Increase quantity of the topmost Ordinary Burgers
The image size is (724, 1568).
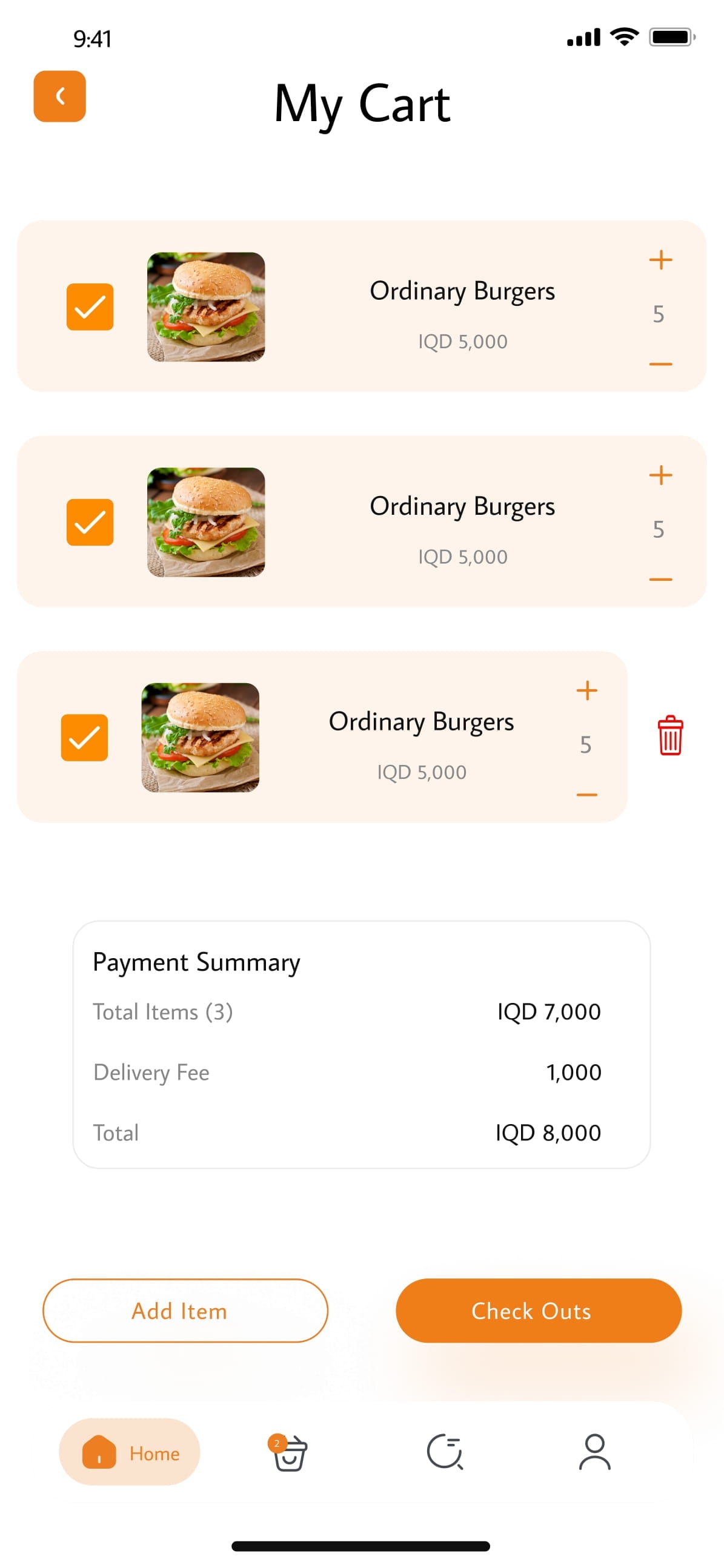point(660,260)
